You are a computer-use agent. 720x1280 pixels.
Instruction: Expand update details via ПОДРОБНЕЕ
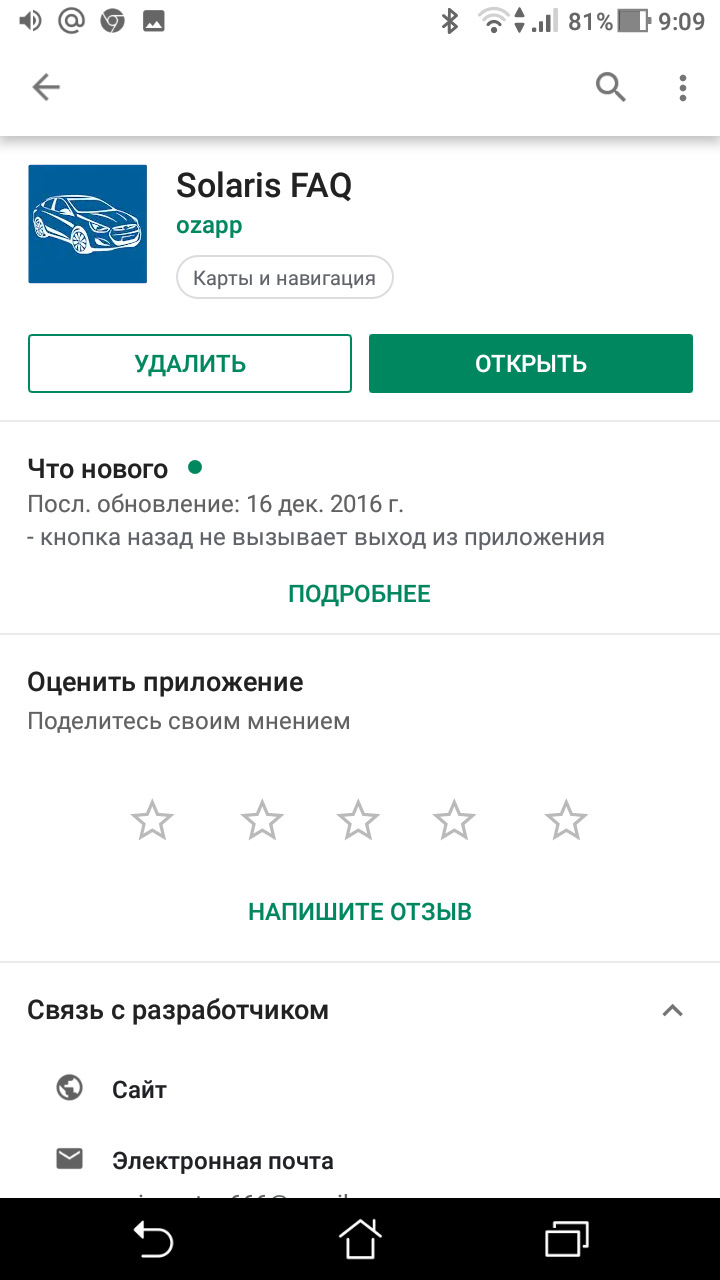coord(360,592)
